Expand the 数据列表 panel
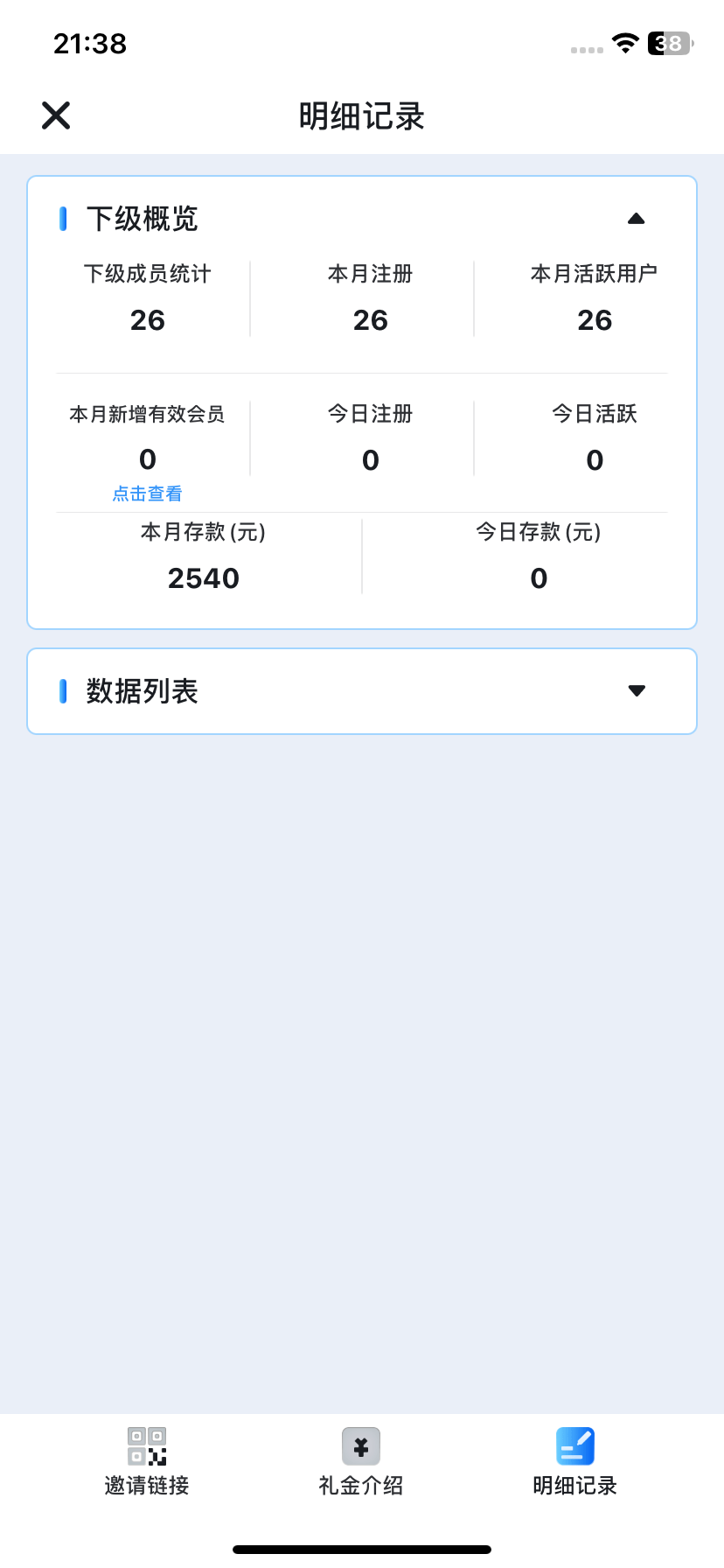This screenshot has height=1568, width=724. [x=637, y=690]
